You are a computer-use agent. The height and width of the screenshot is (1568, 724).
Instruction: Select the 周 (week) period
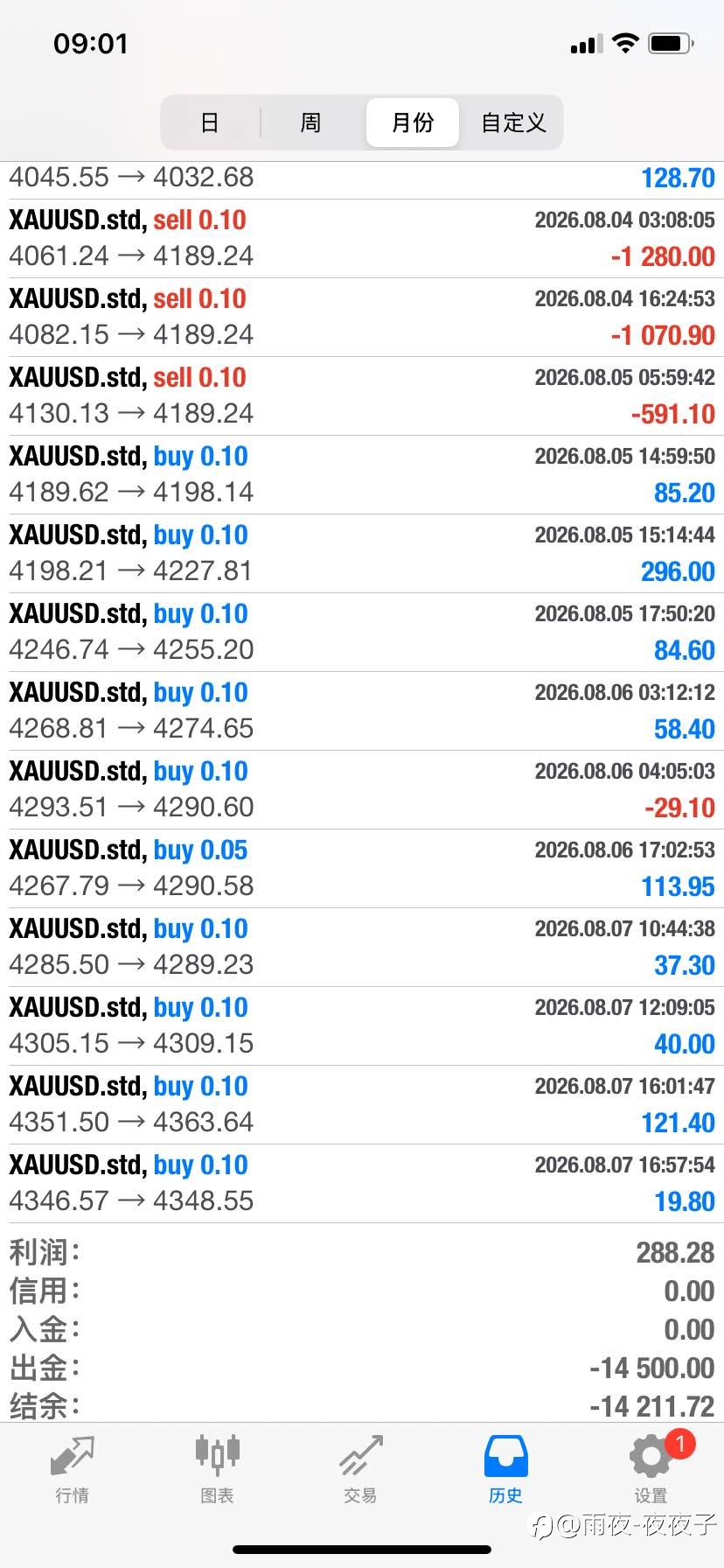pos(310,122)
